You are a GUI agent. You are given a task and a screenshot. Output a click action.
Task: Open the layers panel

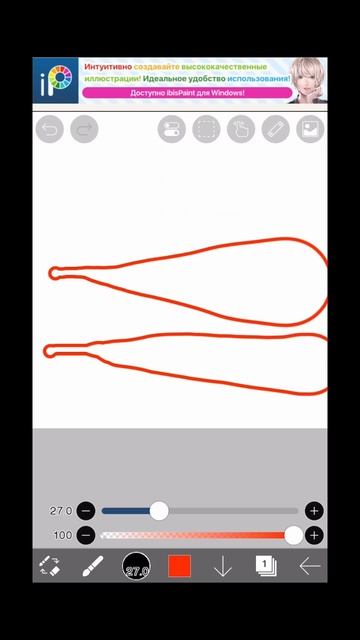(266, 566)
